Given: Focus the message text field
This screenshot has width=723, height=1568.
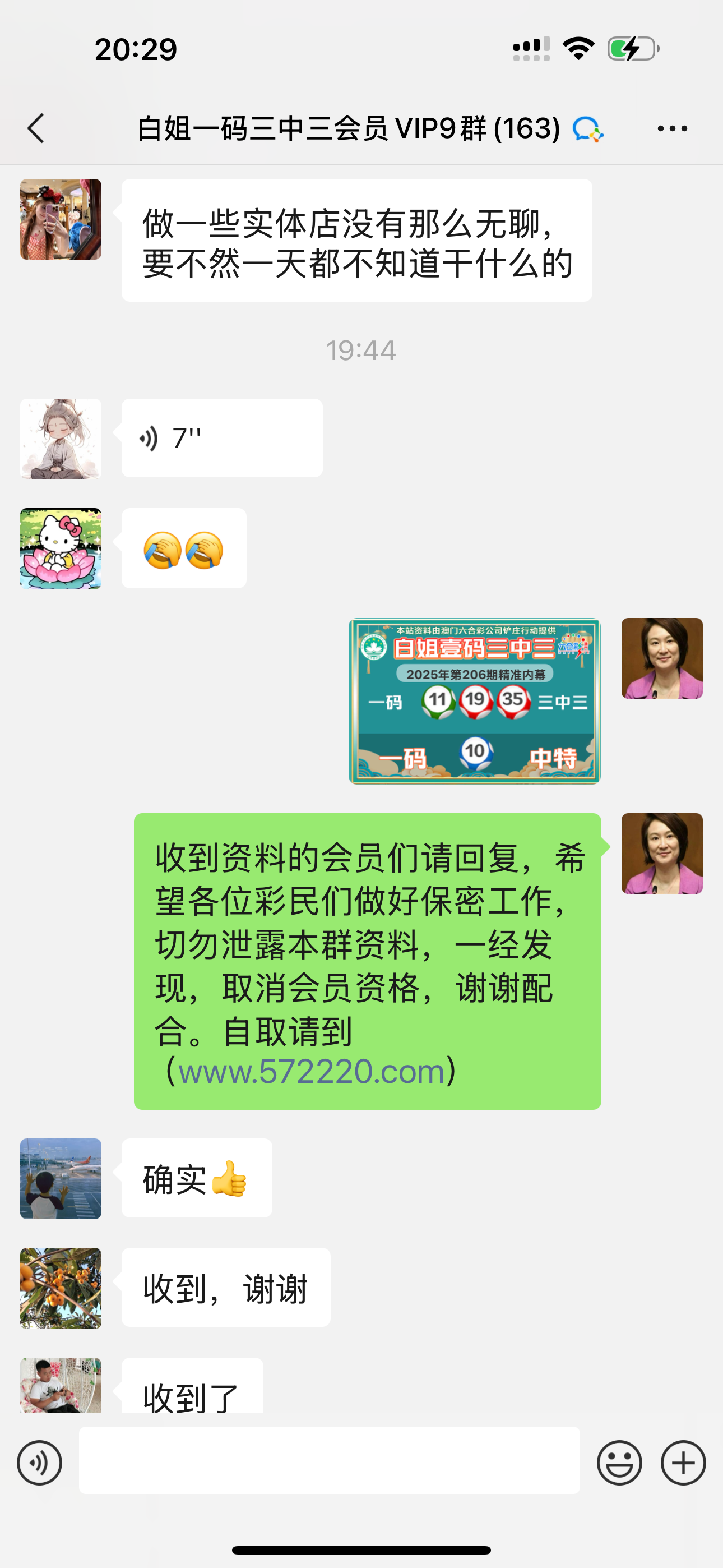Looking at the screenshot, I should tap(329, 1460).
